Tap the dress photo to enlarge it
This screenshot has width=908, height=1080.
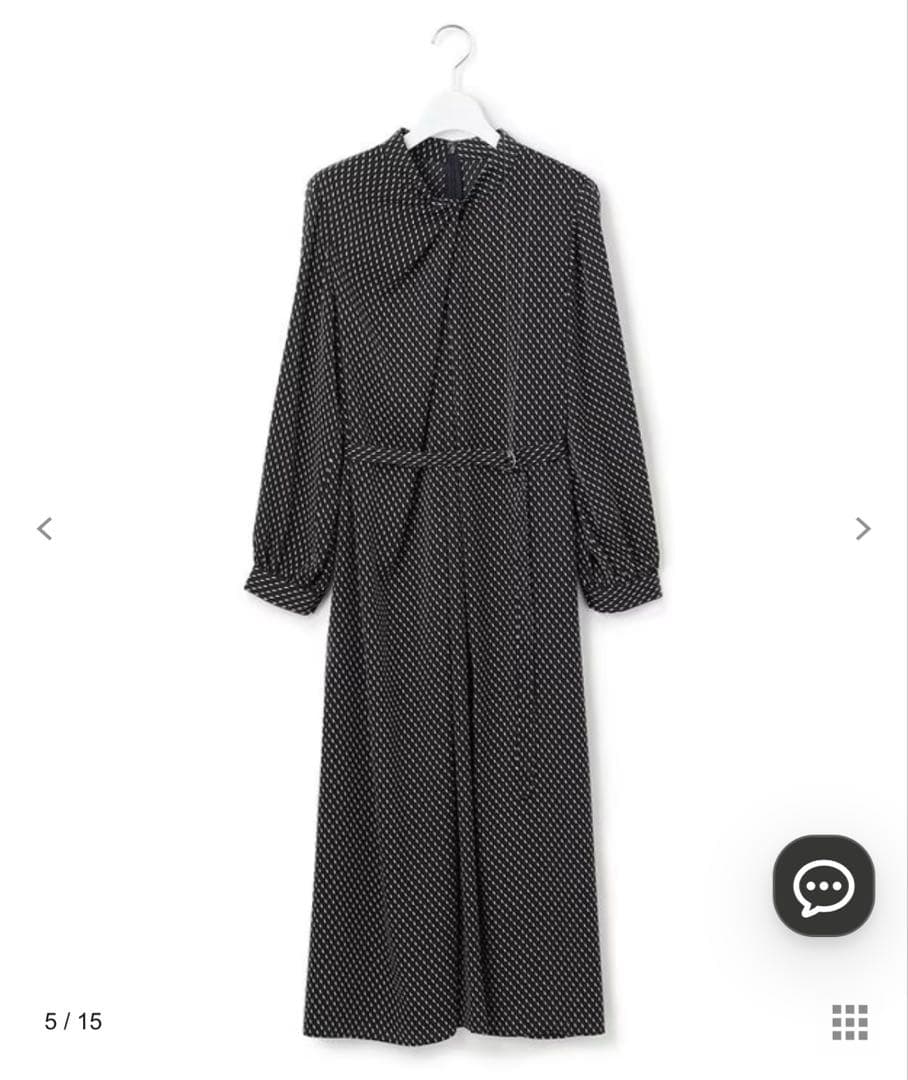[453, 560]
